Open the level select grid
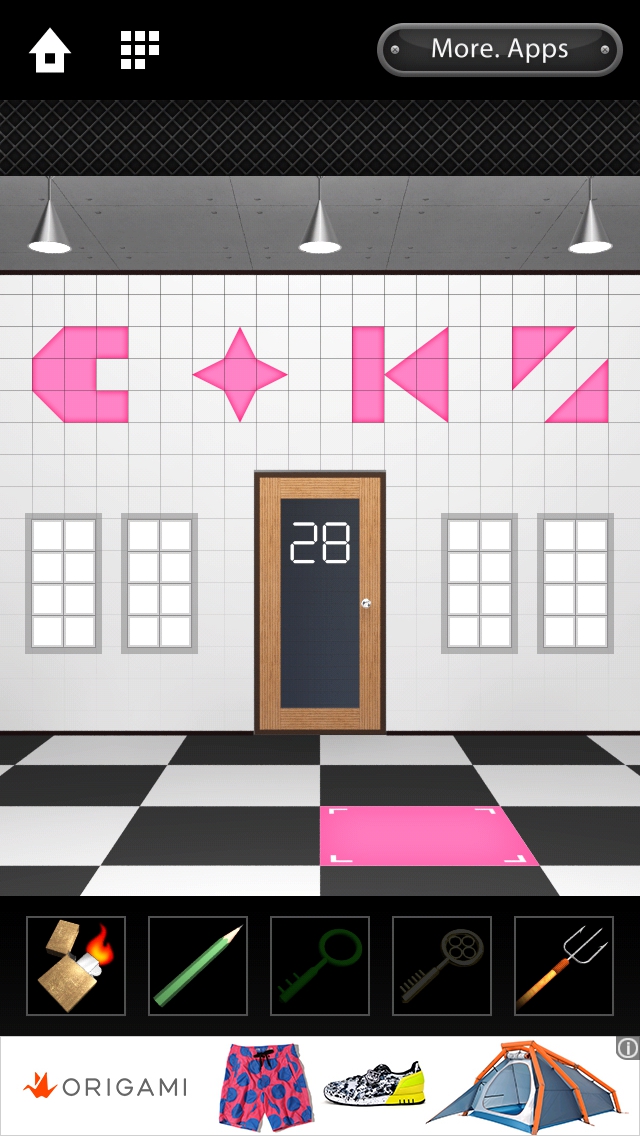The width and height of the screenshot is (640, 1136). [140, 49]
